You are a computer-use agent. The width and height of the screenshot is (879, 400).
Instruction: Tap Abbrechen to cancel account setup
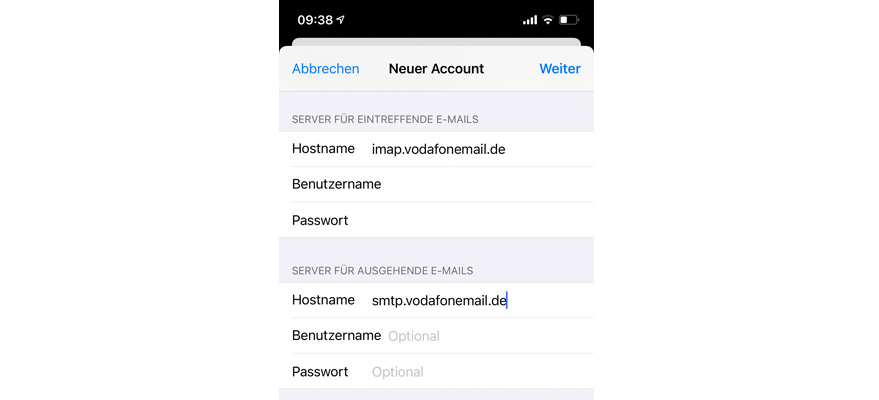(325, 69)
